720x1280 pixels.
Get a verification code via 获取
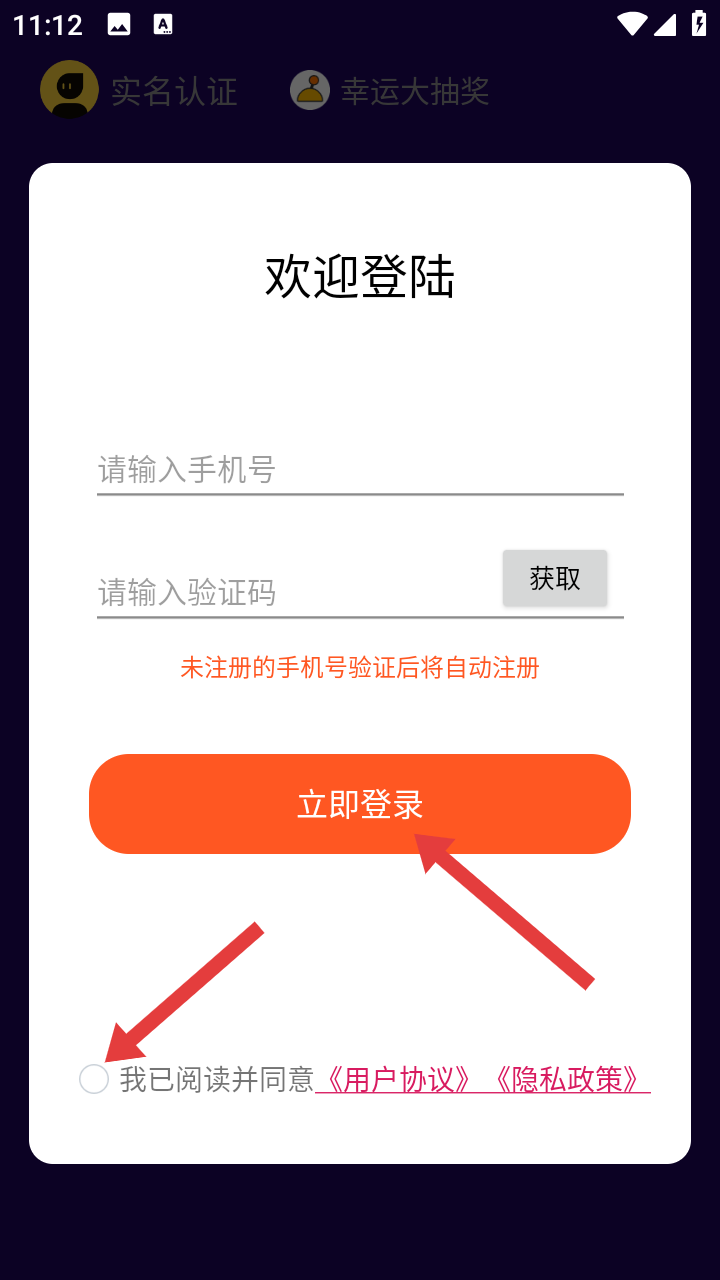point(555,578)
